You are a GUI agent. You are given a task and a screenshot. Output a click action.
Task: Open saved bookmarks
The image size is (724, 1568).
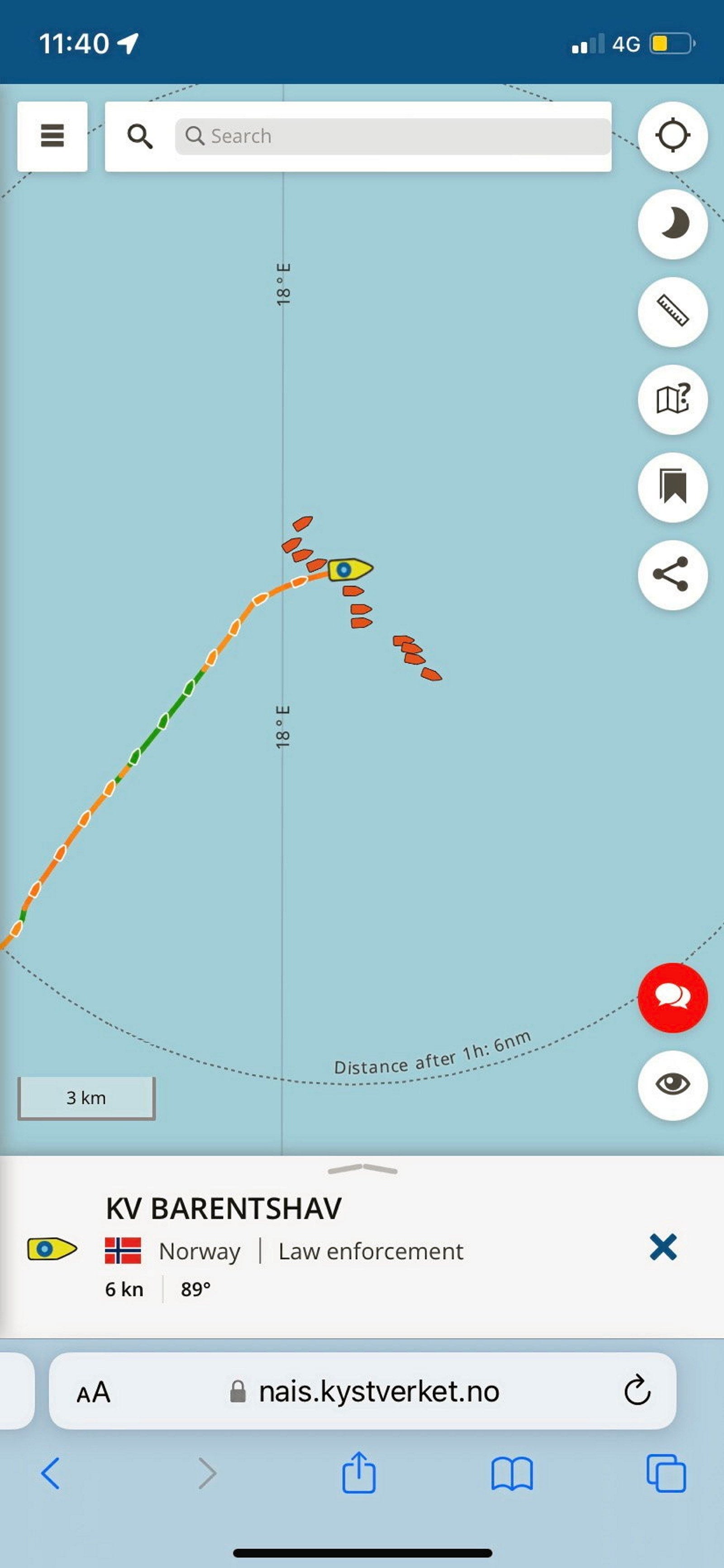672,487
